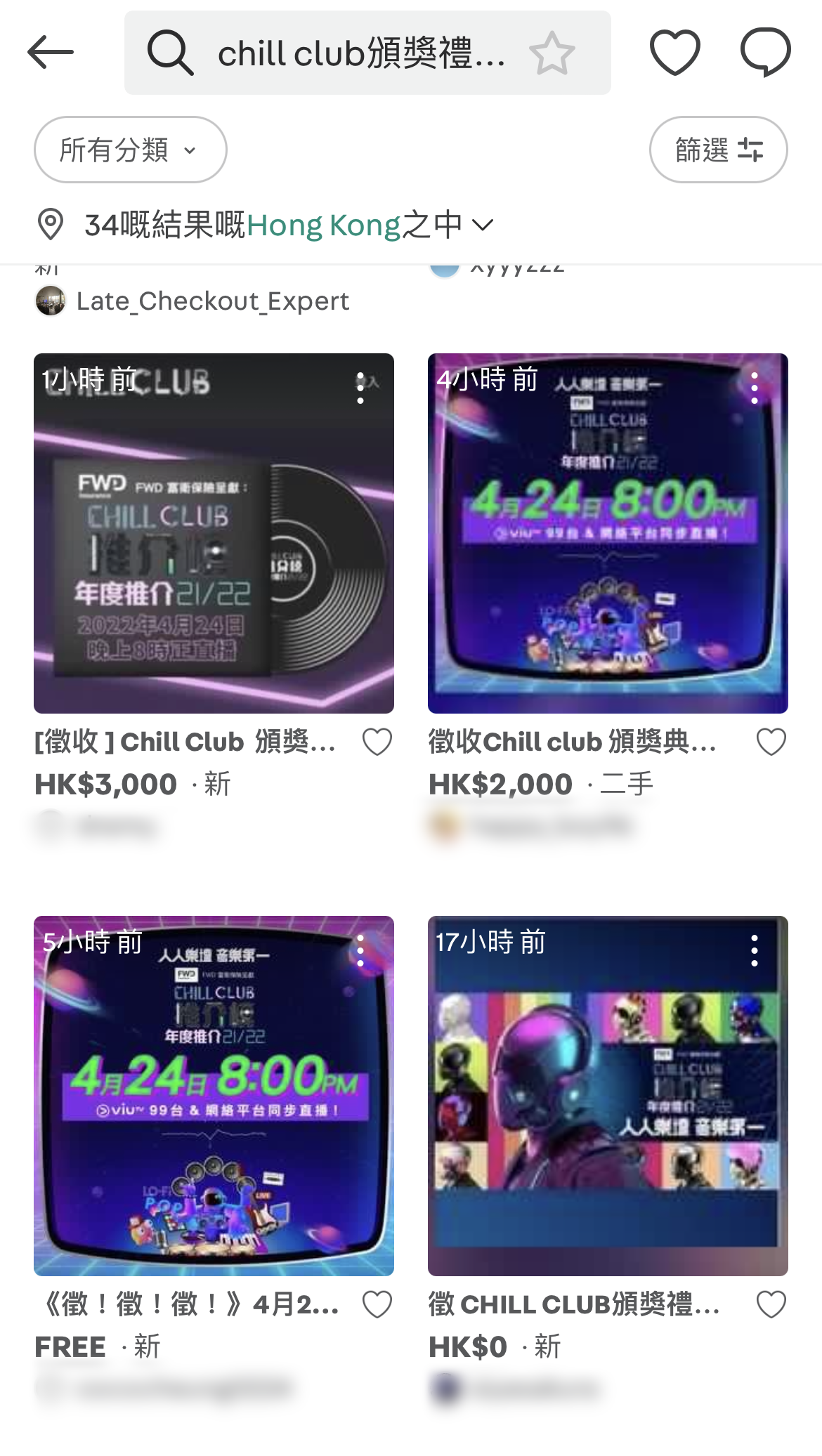Open the chat inbox icon

[x=765, y=52]
